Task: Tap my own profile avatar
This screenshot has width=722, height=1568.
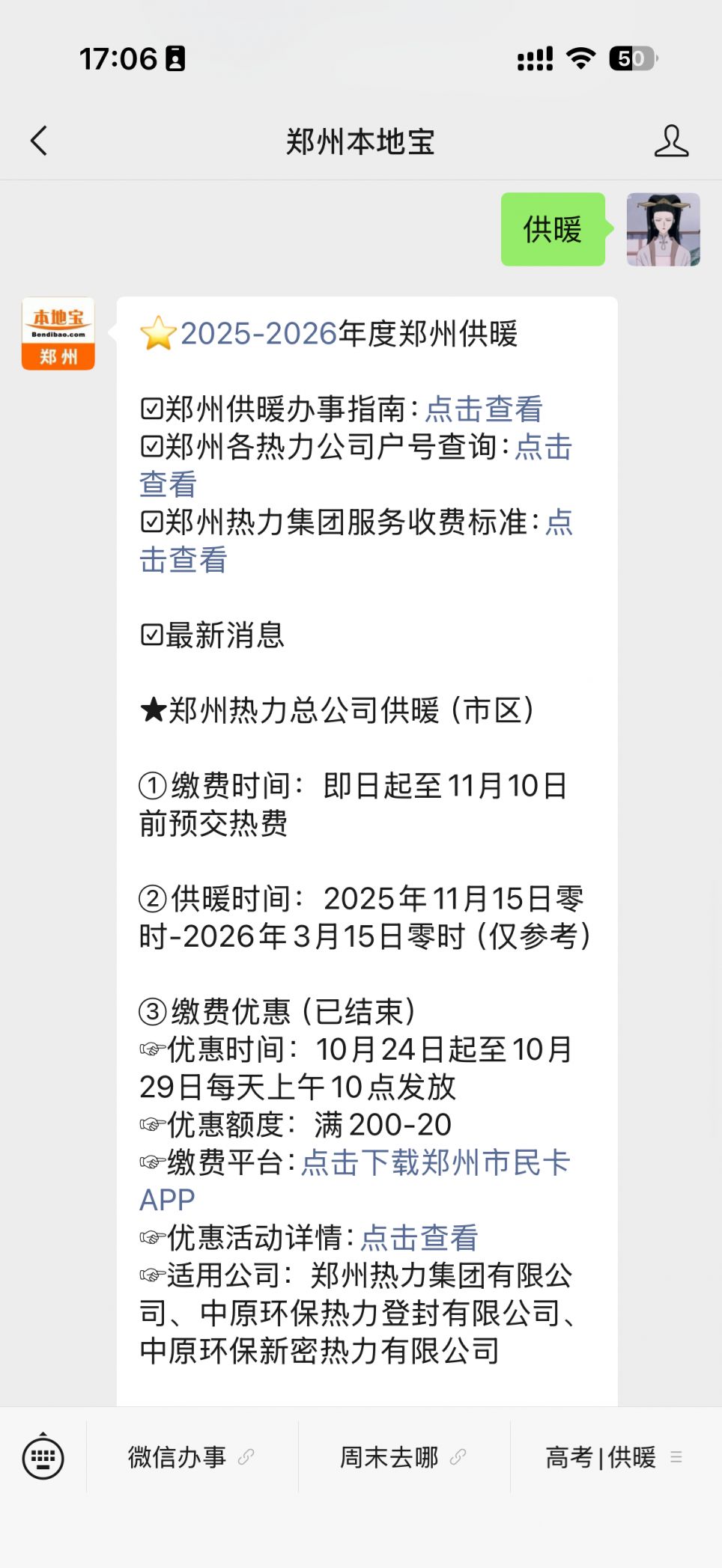Action: [x=663, y=229]
